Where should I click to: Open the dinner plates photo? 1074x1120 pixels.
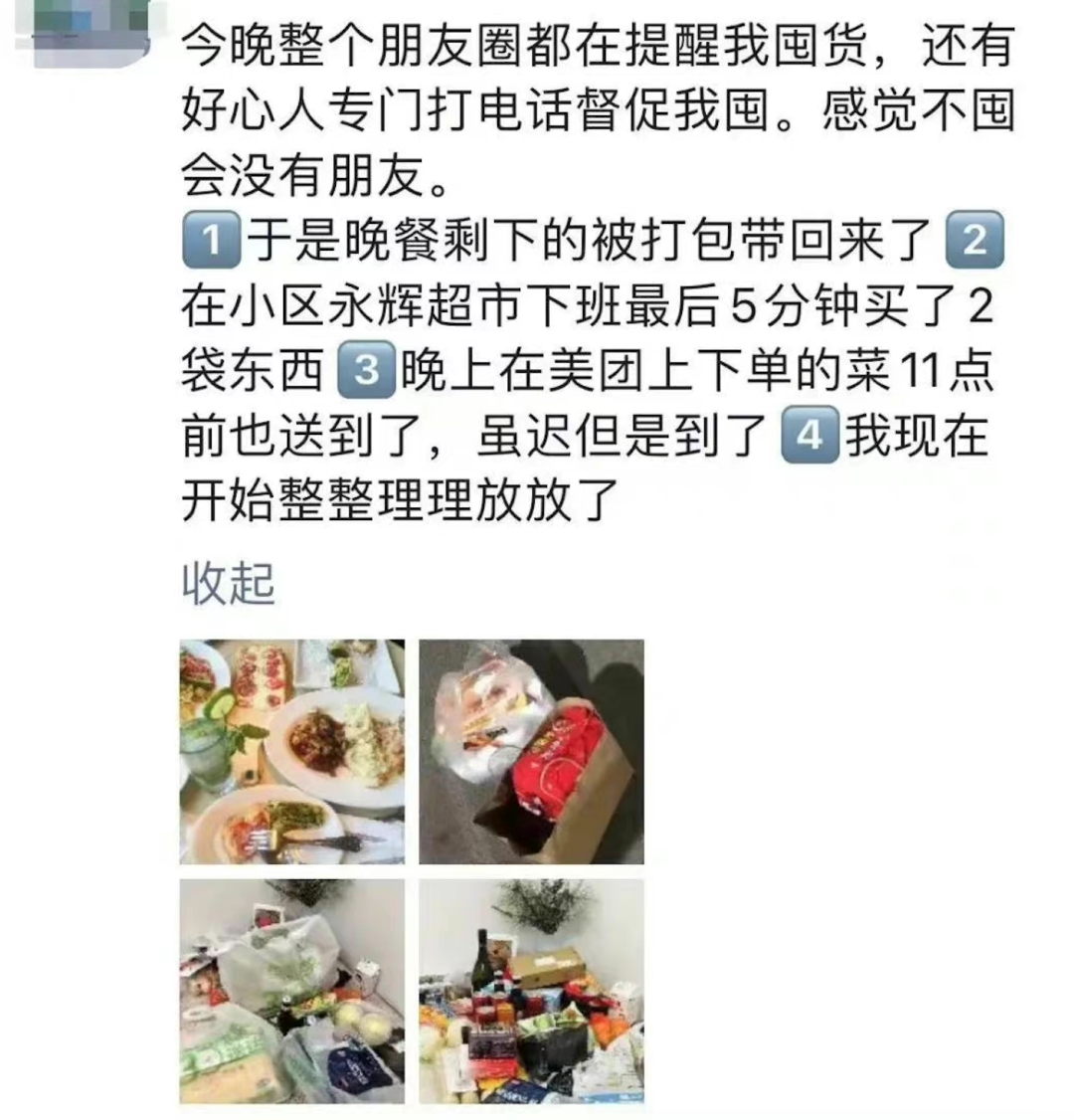point(292,751)
